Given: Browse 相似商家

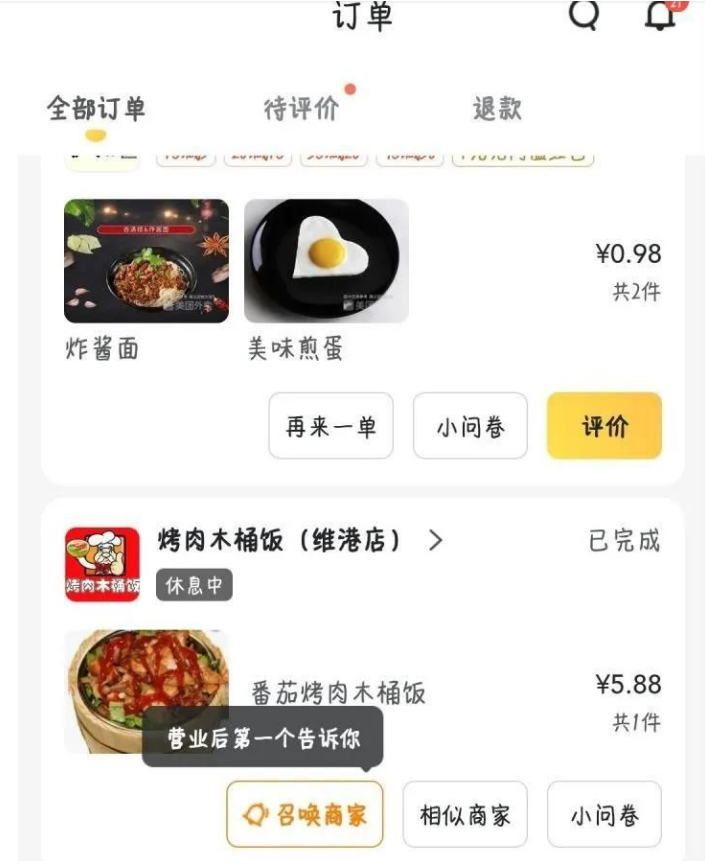Looking at the screenshot, I should (x=465, y=814).
